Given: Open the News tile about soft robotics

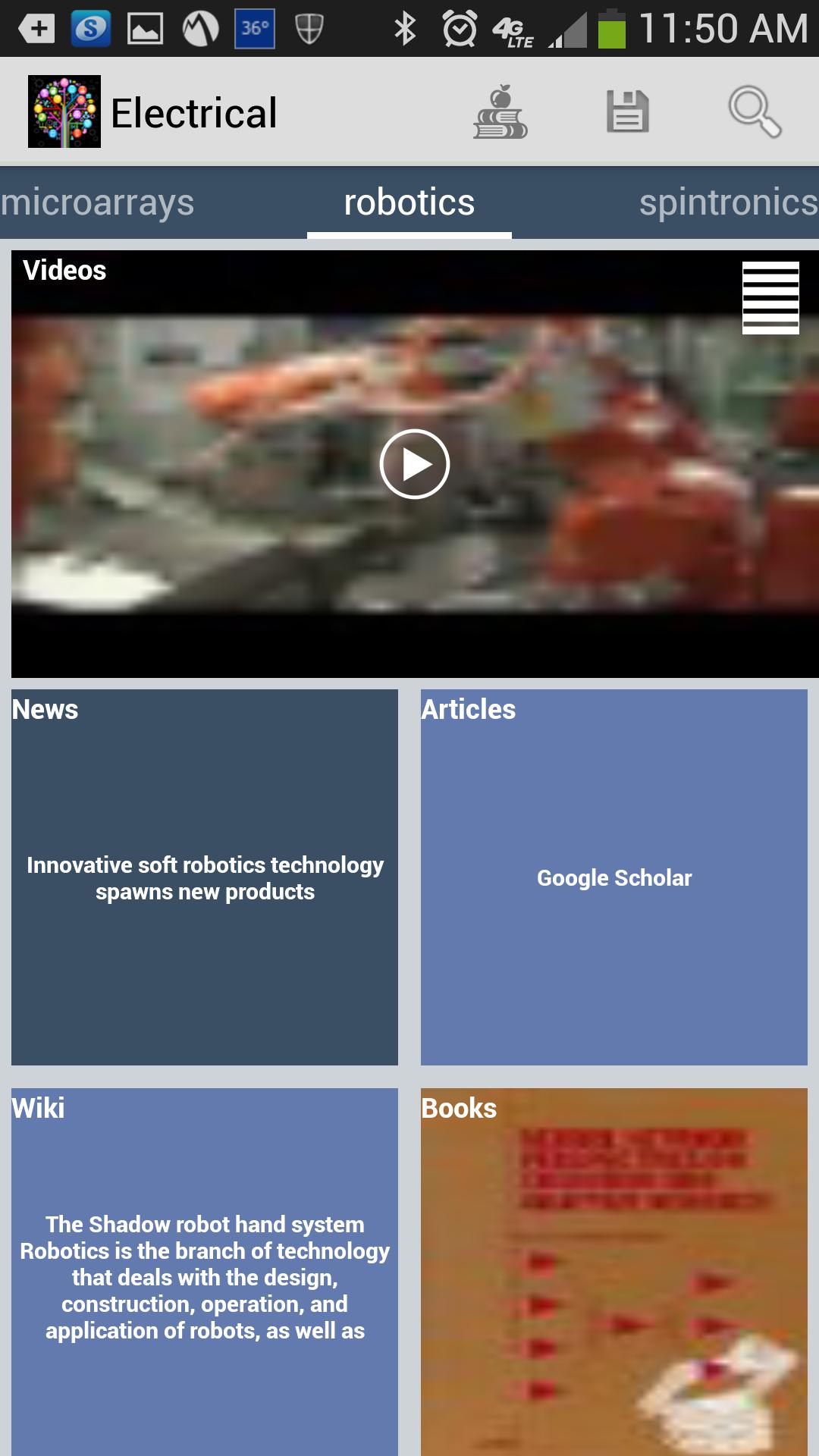Looking at the screenshot, I should click(x=205, y=877).
